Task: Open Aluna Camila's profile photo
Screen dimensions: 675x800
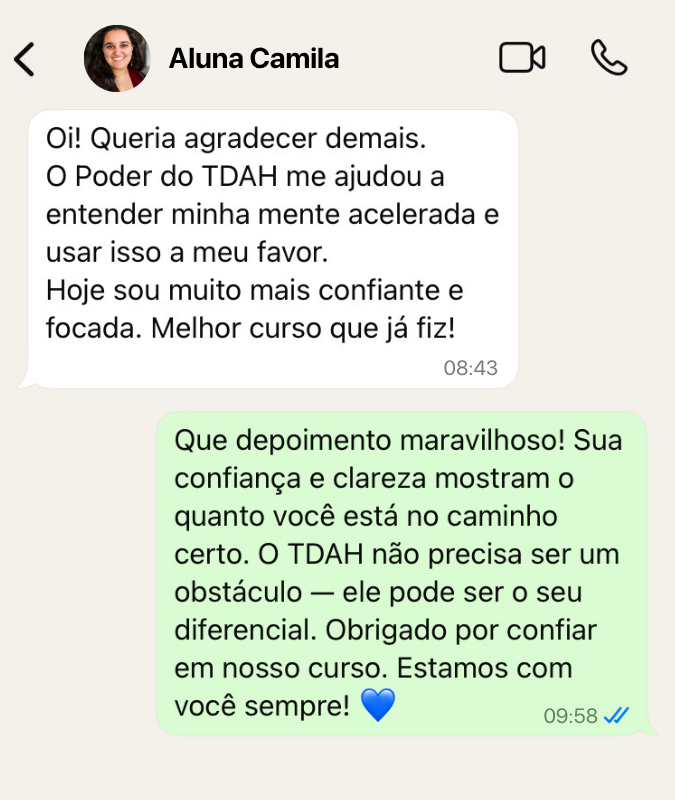Action: click(x=117, y=59)
